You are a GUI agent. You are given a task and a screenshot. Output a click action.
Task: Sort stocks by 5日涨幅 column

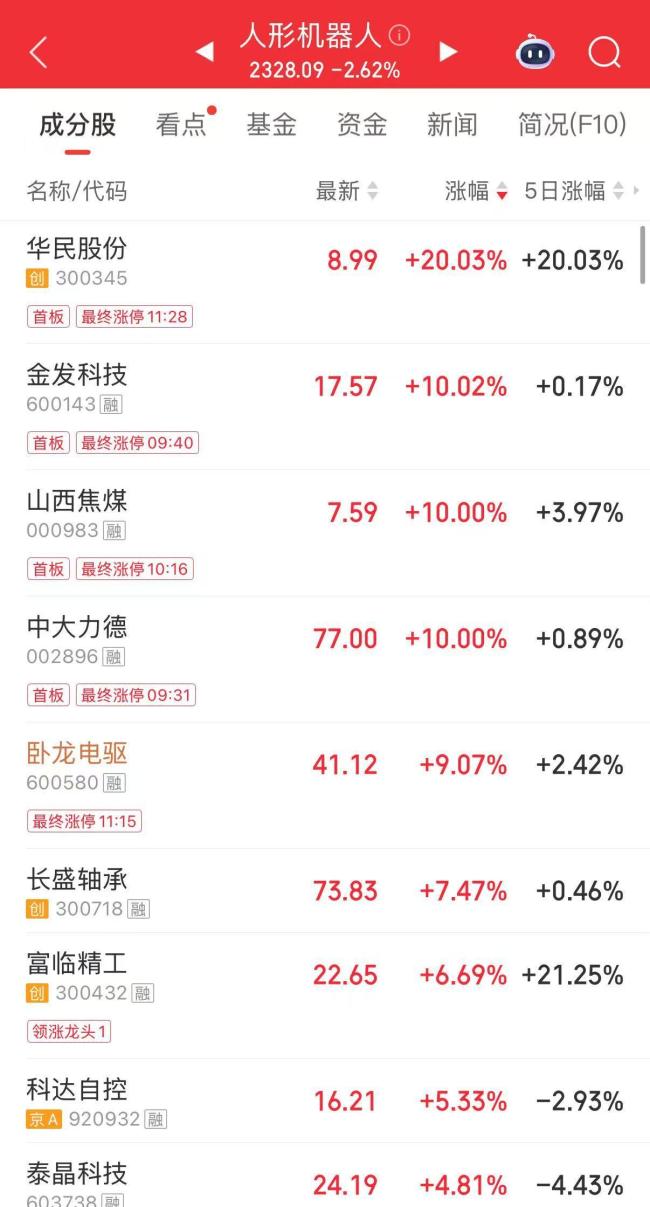573,191
